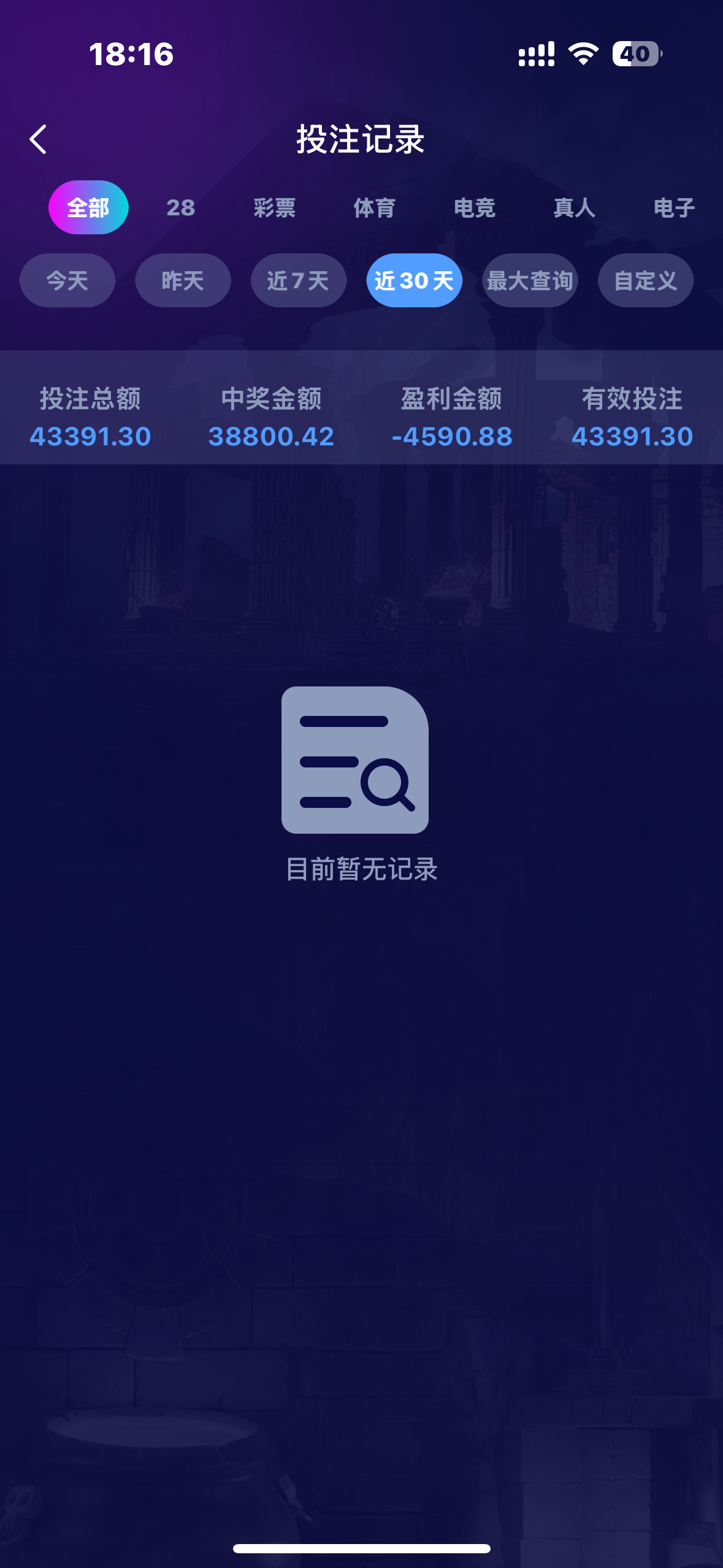Switch to the 电子 tab
Image resolution: width=723 pixels, height=1568 pixels.
(673, 207)
